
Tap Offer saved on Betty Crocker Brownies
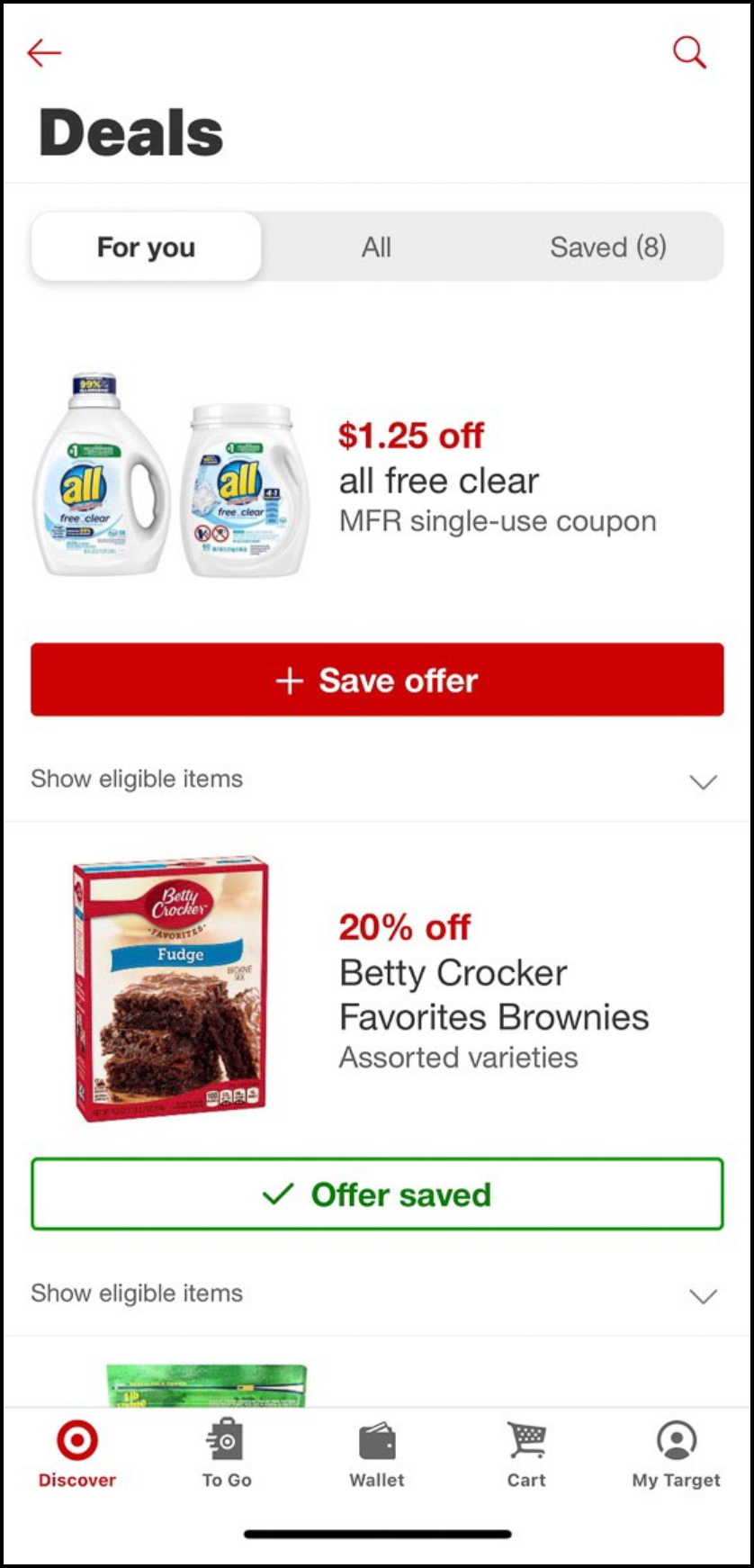pyautogui.click(x=377, y=1194)
